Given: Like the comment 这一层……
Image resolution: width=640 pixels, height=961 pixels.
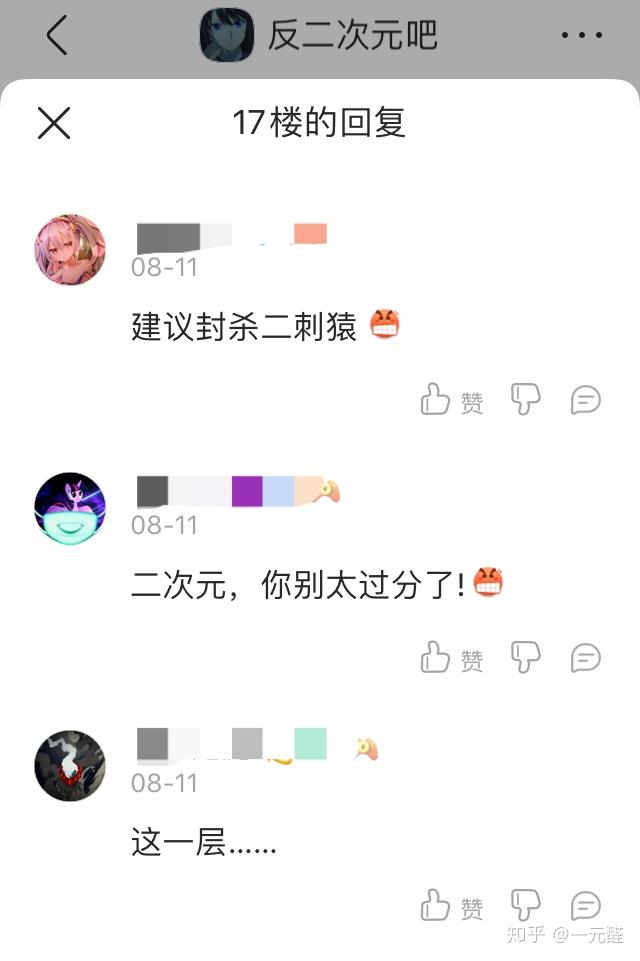Looking at the screenshot, I should pyautogui.click(x=452, y=905).
